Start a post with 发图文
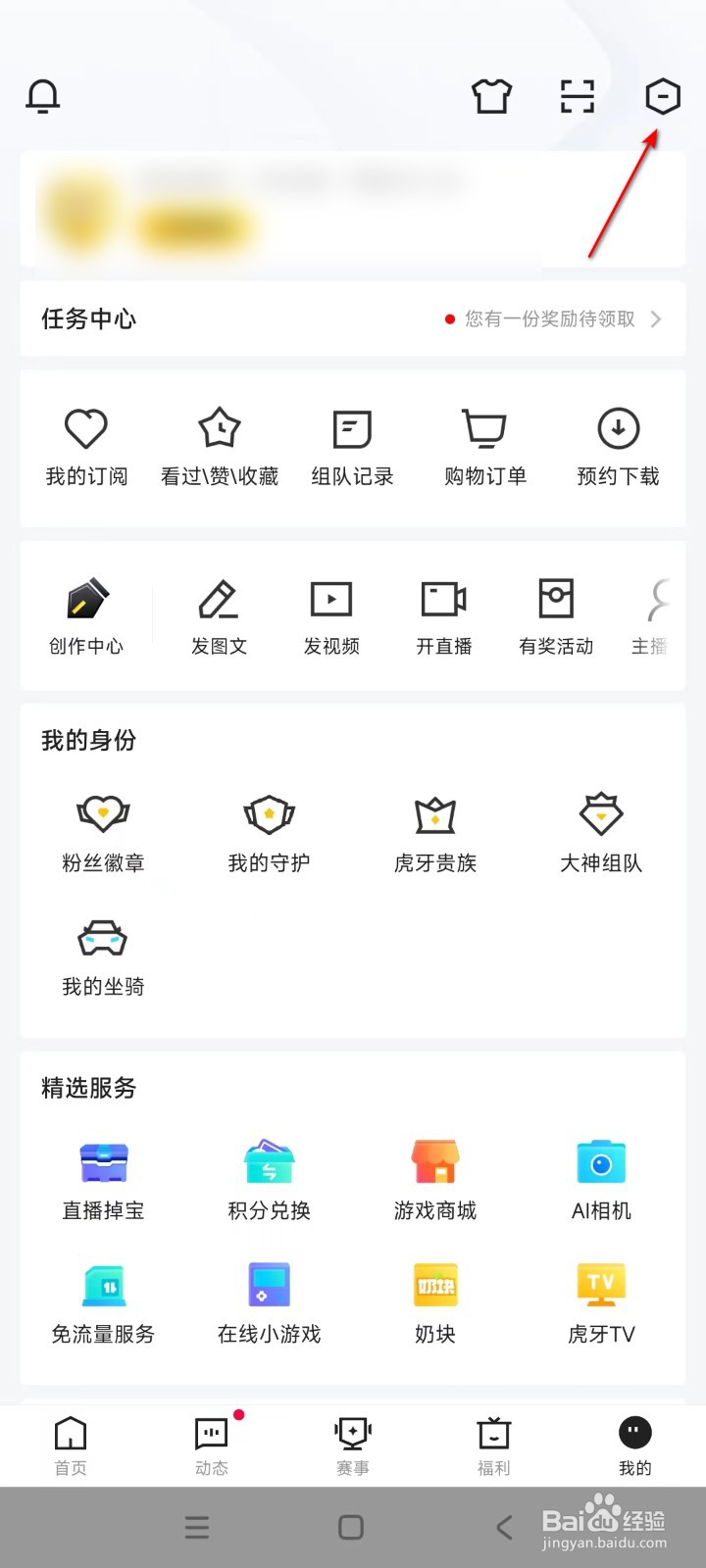 click(219, 615)
